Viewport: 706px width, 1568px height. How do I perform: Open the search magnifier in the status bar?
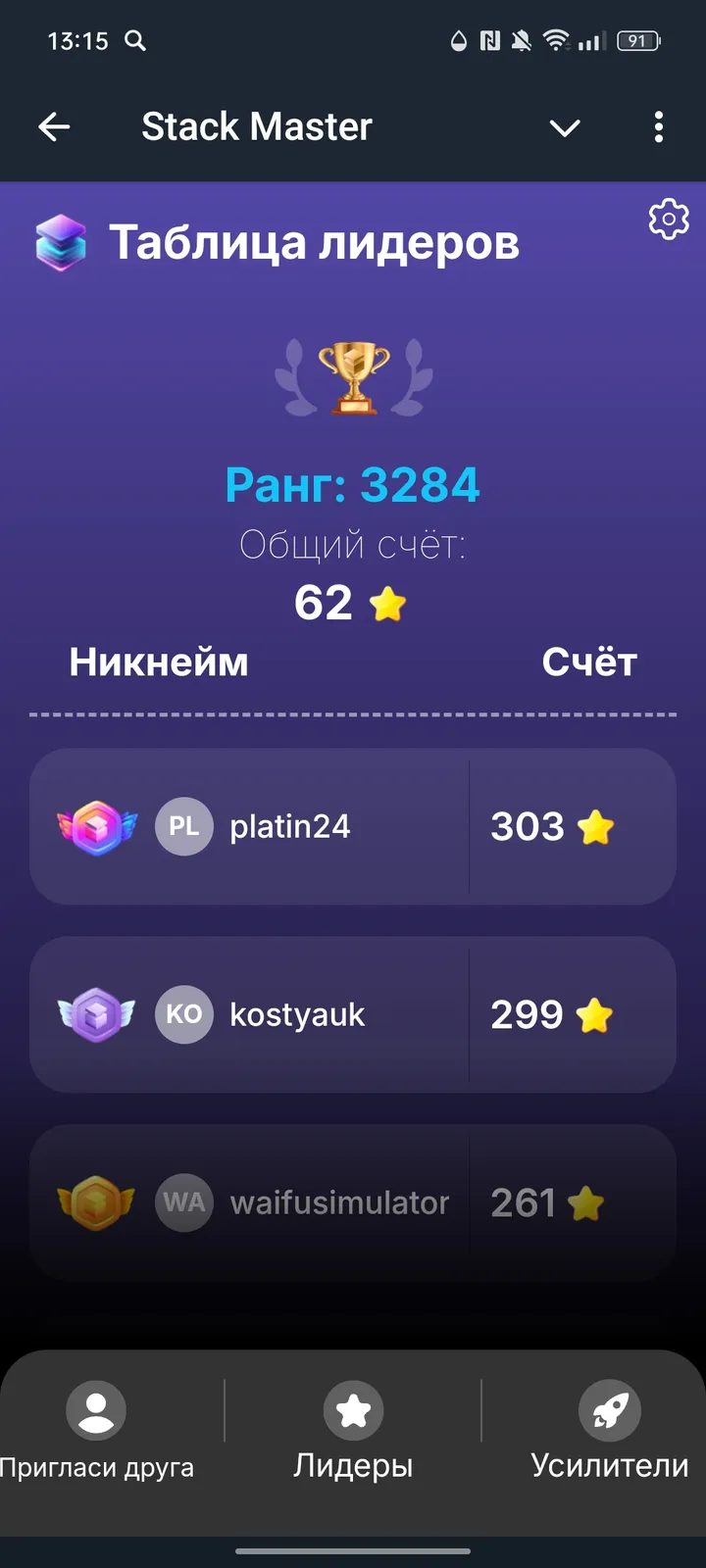(x=136, y=41)
